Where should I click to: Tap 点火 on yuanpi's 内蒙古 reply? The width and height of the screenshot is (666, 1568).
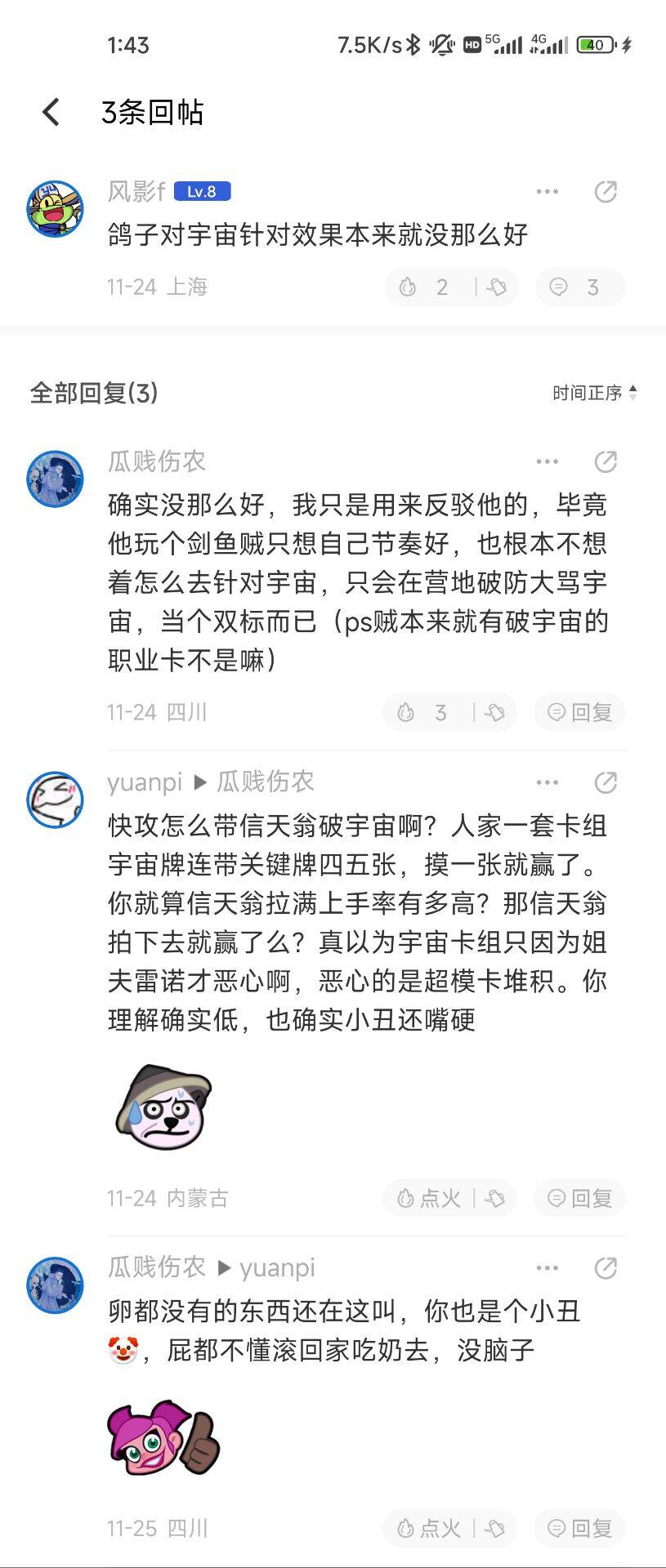430,1199
